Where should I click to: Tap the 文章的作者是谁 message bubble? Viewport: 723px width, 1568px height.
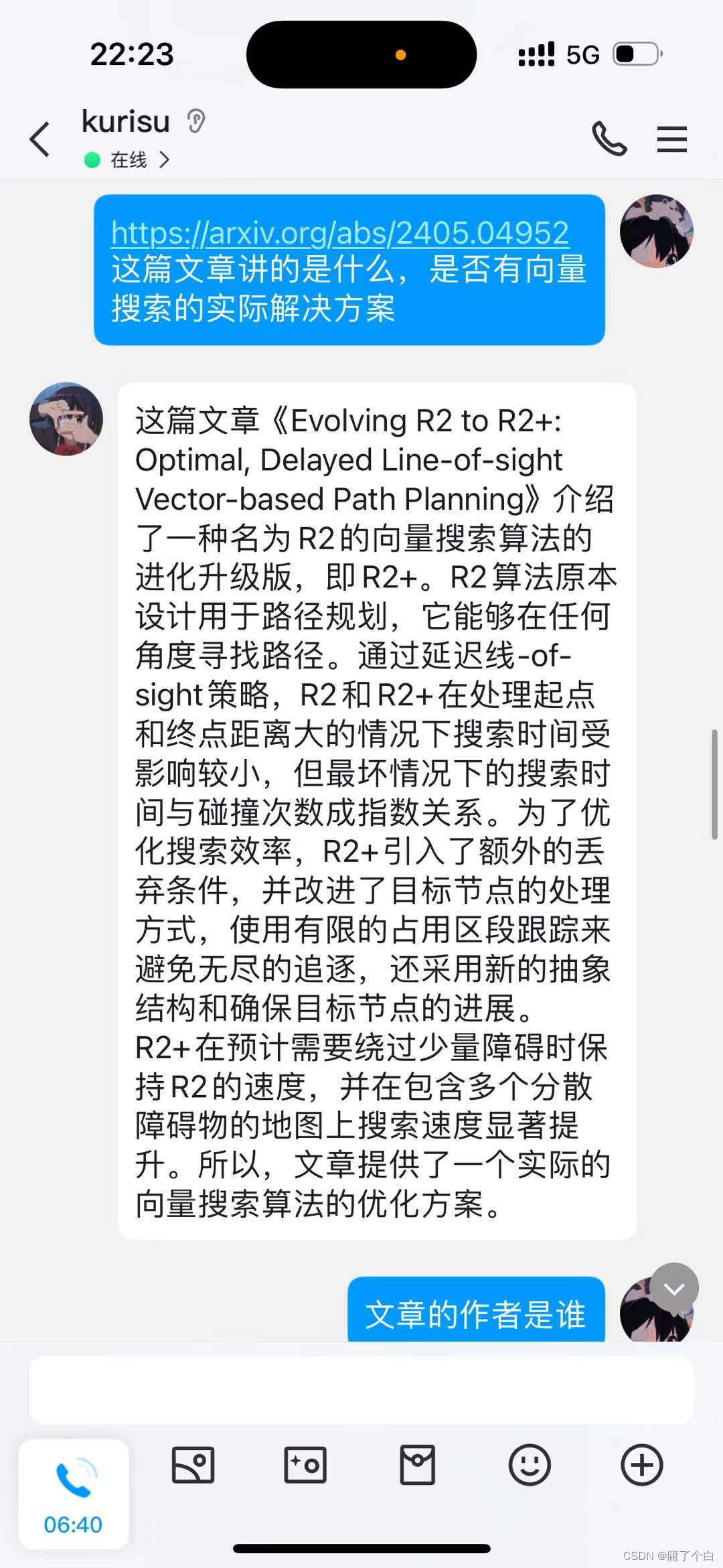(475, 1309)
